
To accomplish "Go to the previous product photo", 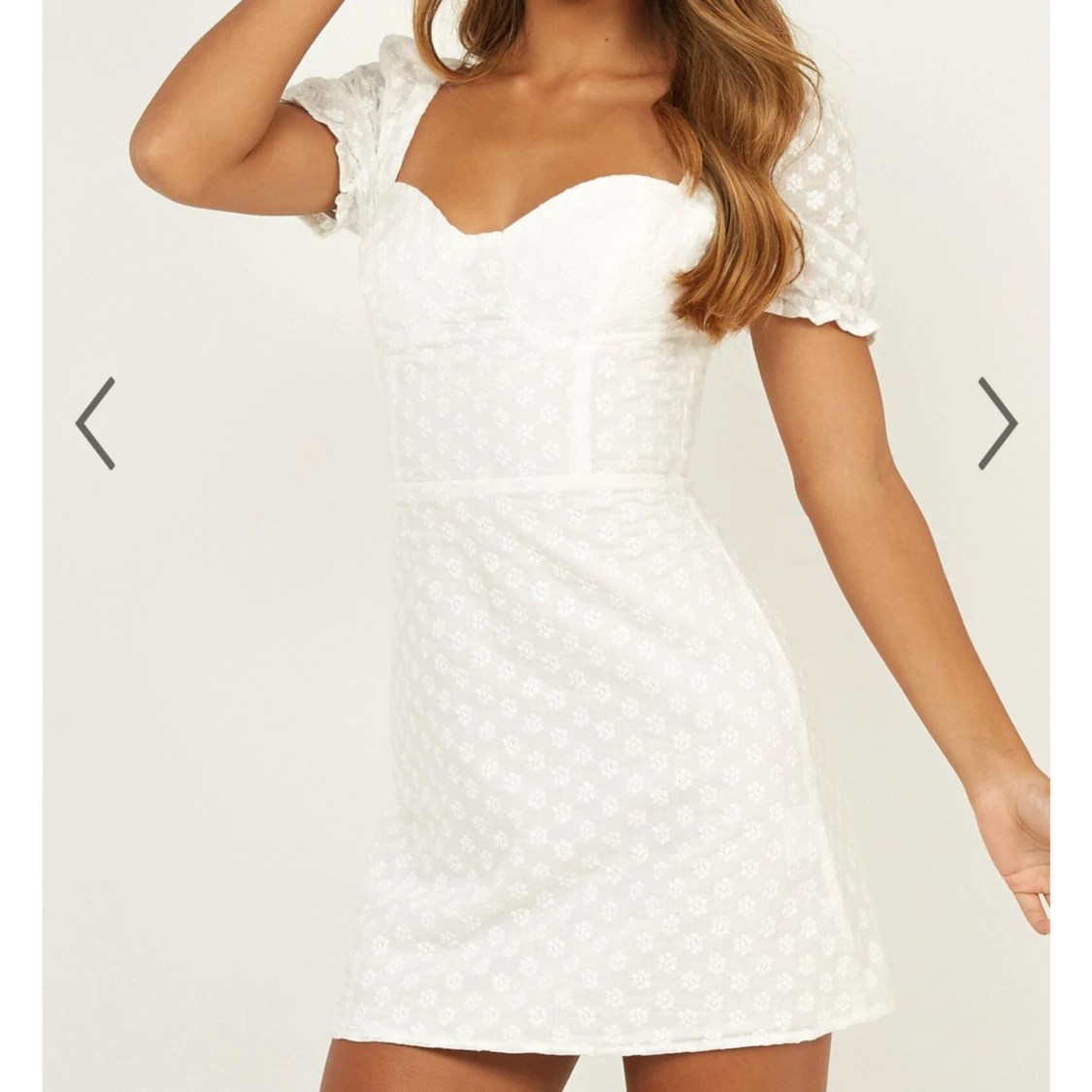I will [95, 423].
